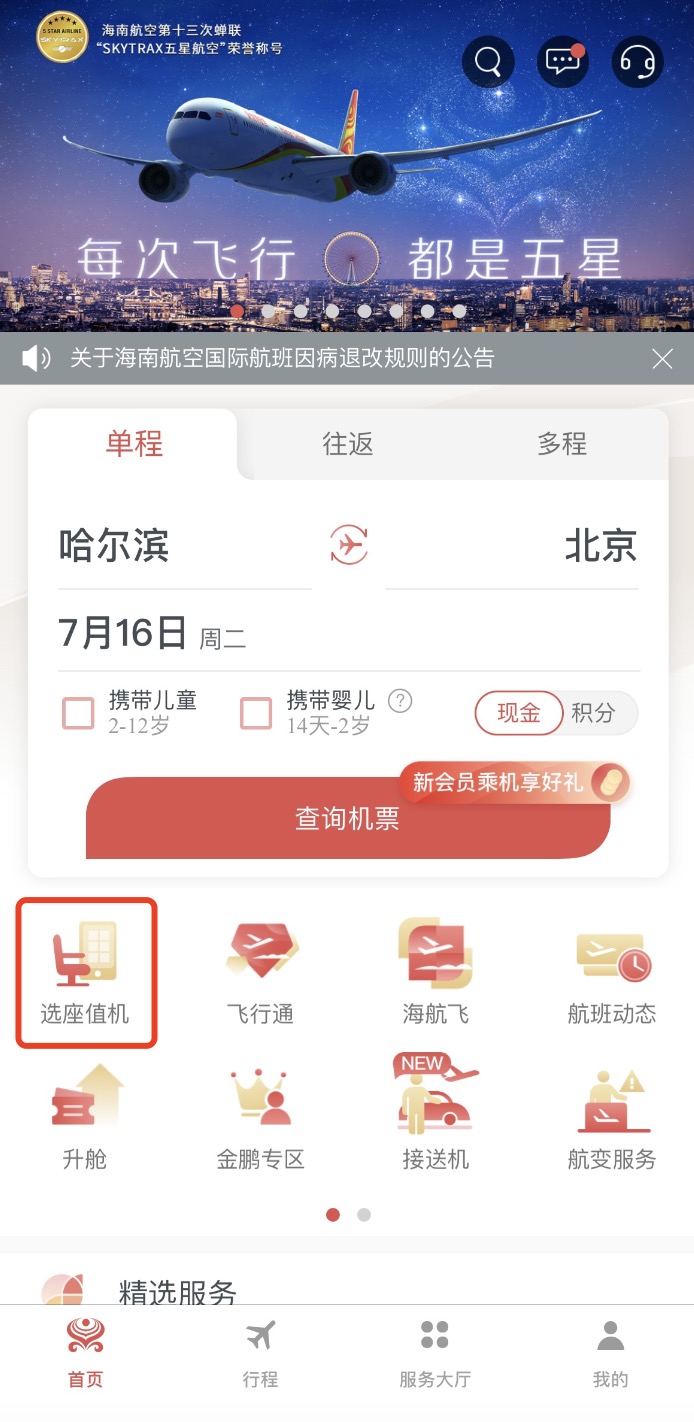
Task: Change destination city 北京
Action: click(600, 546)
